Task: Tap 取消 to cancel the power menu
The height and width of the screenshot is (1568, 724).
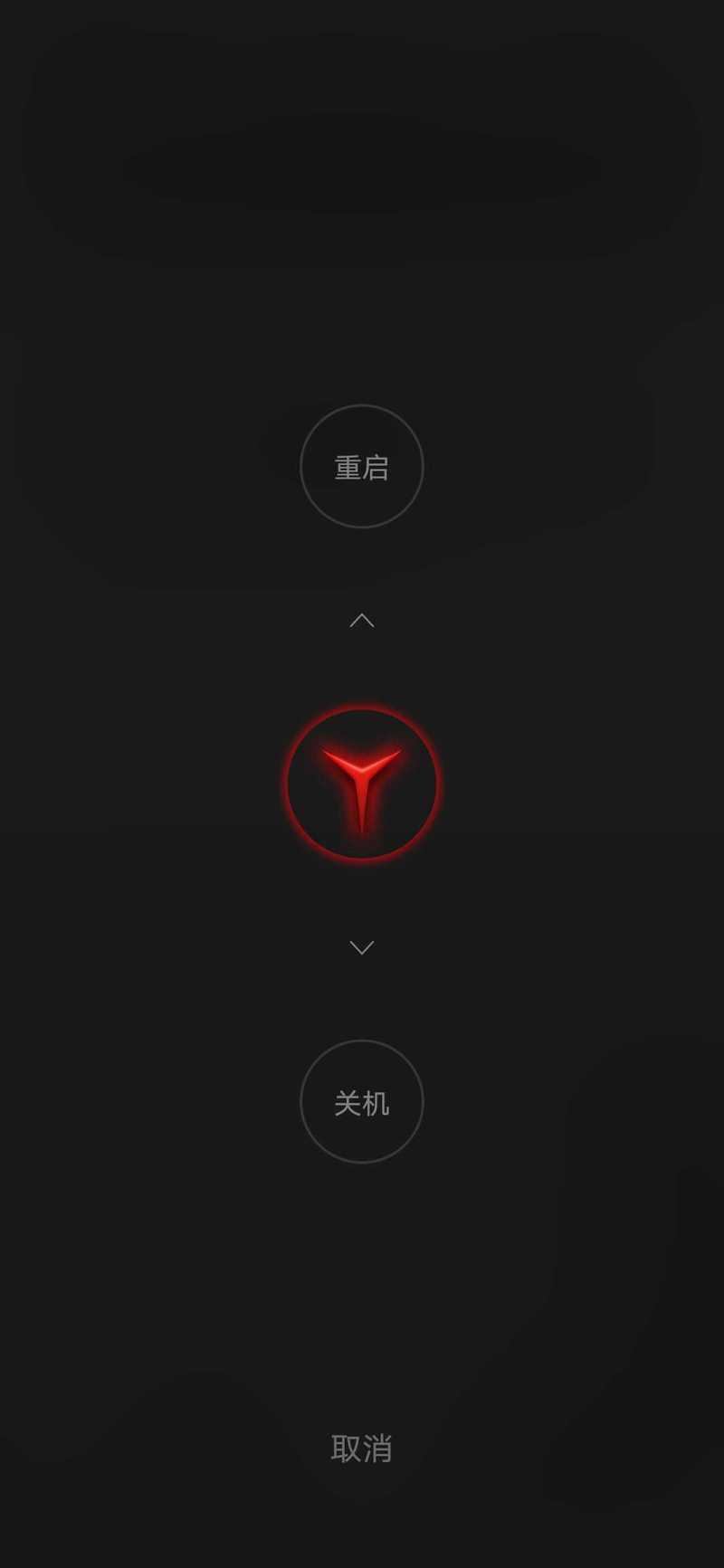Action: [x=362, y=1449]
